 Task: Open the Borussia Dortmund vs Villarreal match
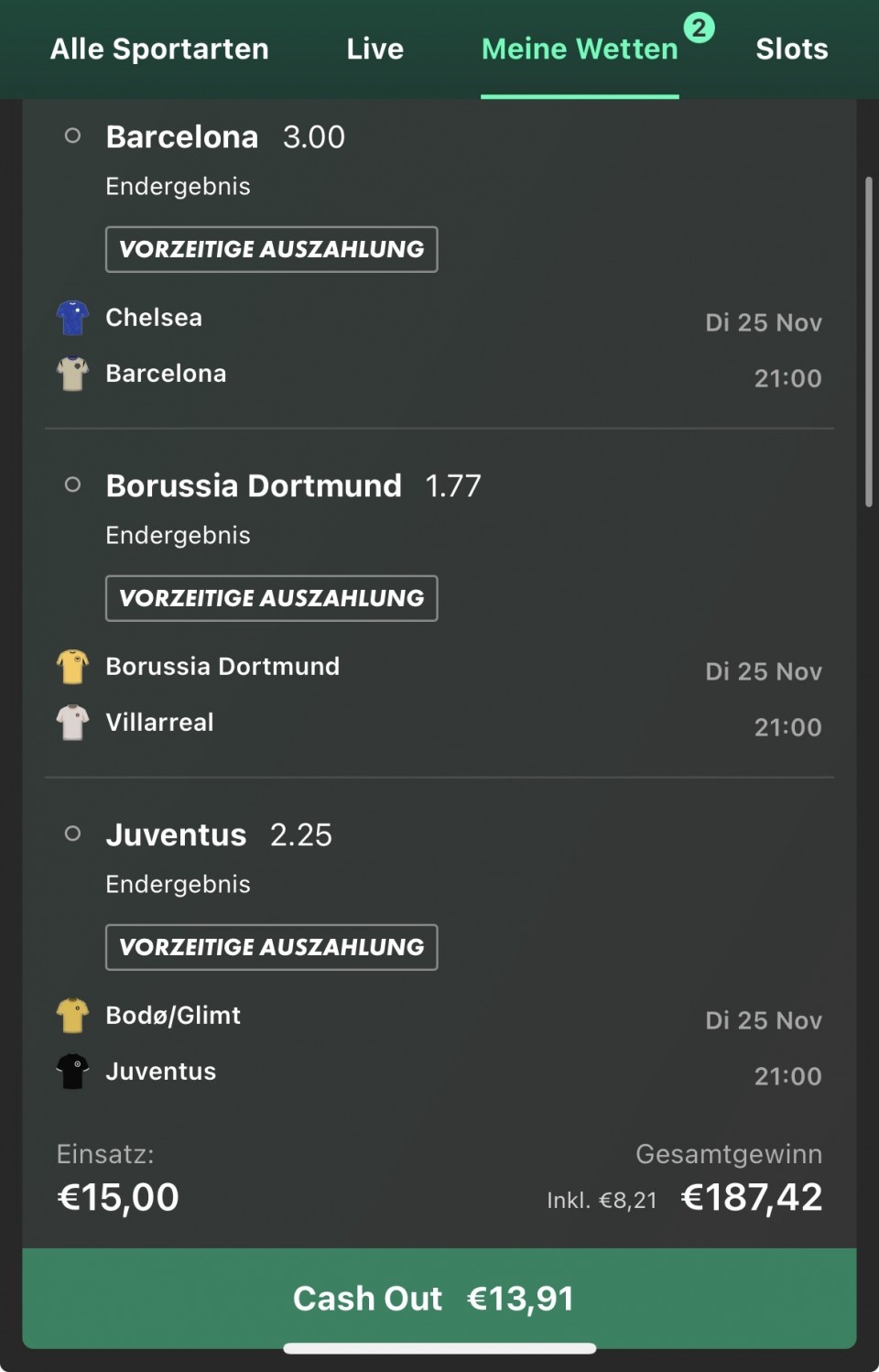pos(439,695)
